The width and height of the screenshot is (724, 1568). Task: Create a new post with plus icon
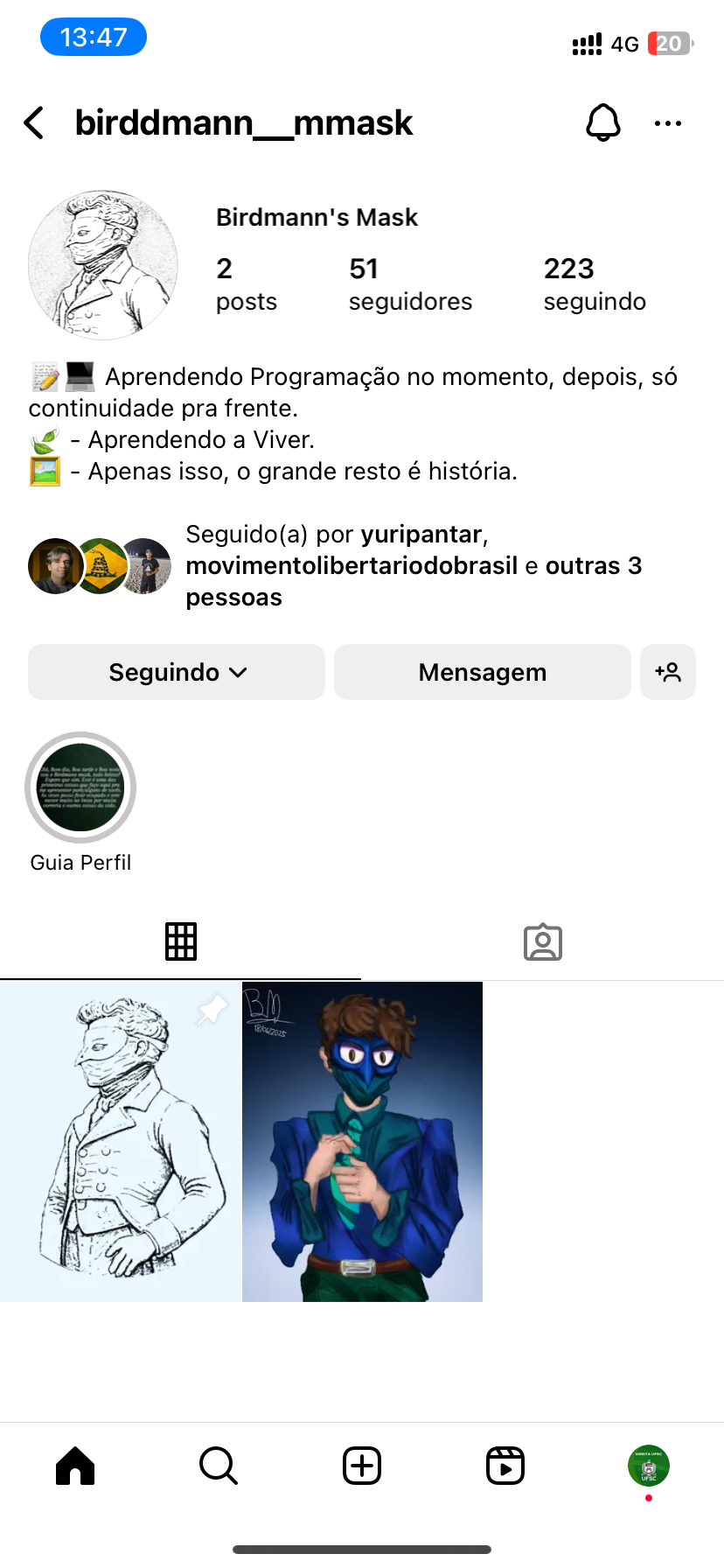tap(362, 1466)
